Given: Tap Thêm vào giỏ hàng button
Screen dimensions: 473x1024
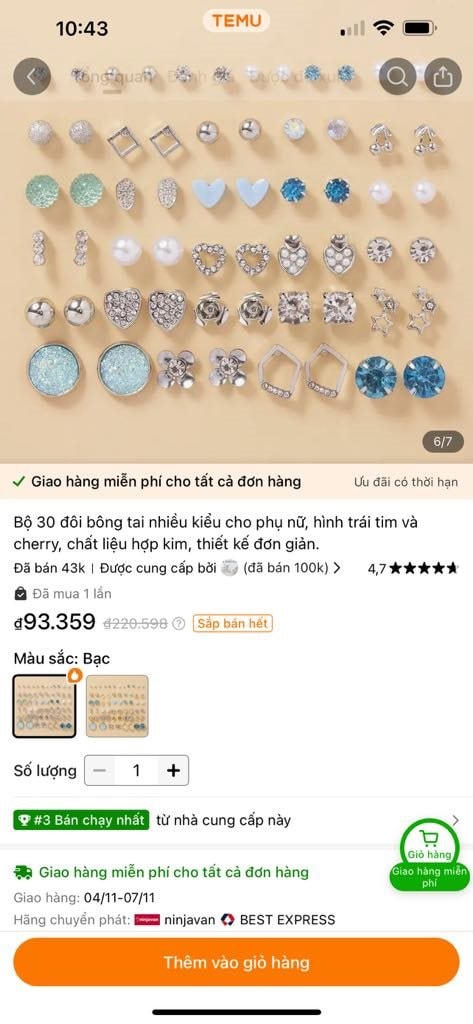Looking at the screenshot, I should tap(236, 962).
